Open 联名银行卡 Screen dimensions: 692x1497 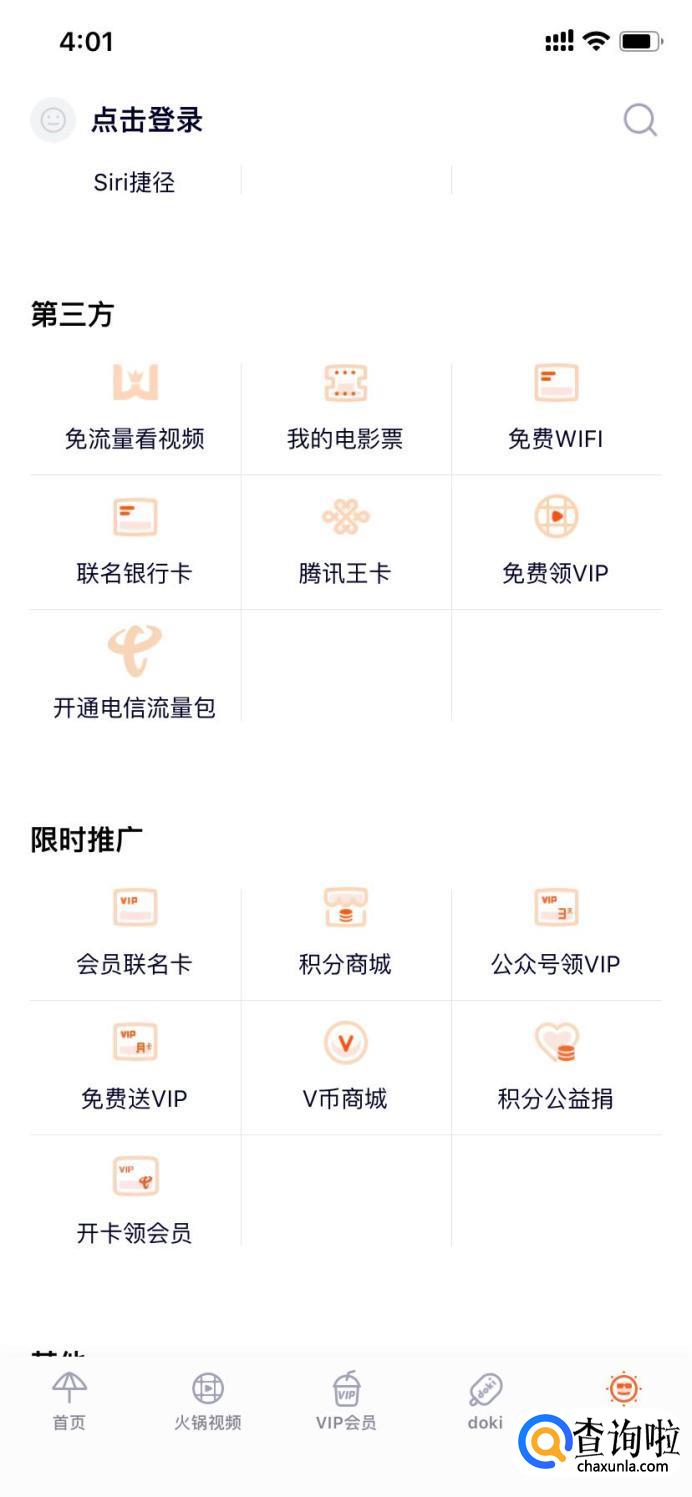[x=135, y=544]
